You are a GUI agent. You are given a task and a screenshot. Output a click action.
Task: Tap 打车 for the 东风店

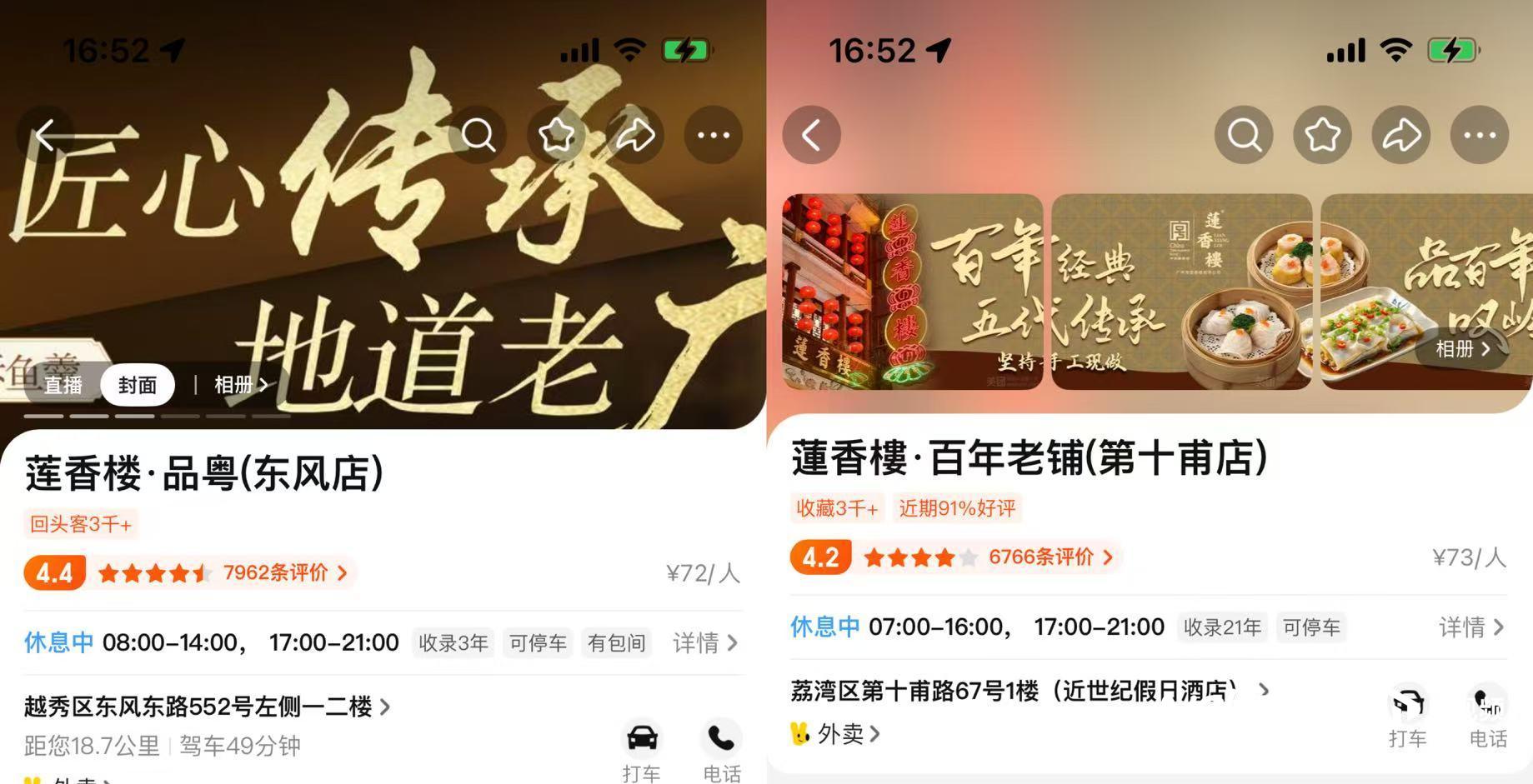[x=641, y=750]
